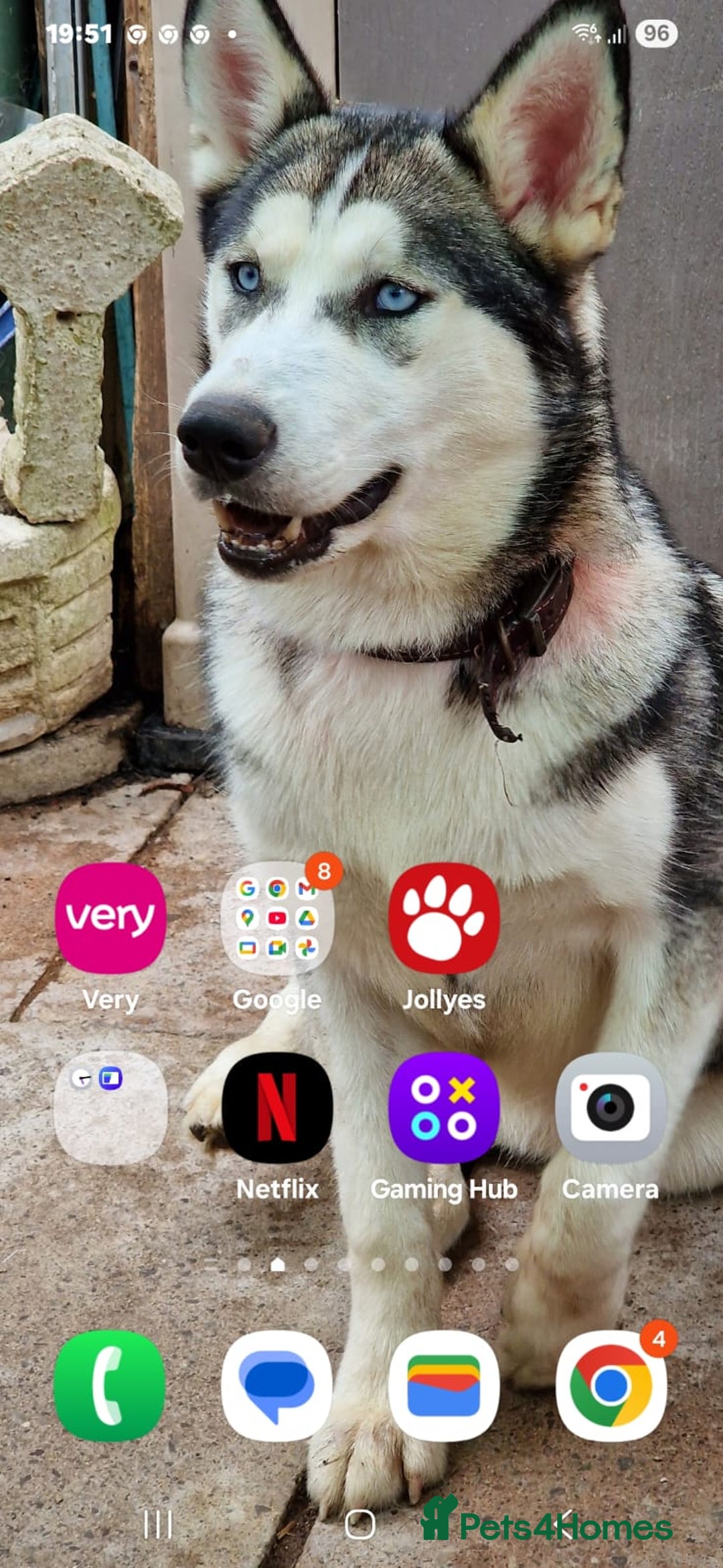Open the Camera app
Screen dimensions: 723x1568
pyautogui.click(x=611, y=1107)
